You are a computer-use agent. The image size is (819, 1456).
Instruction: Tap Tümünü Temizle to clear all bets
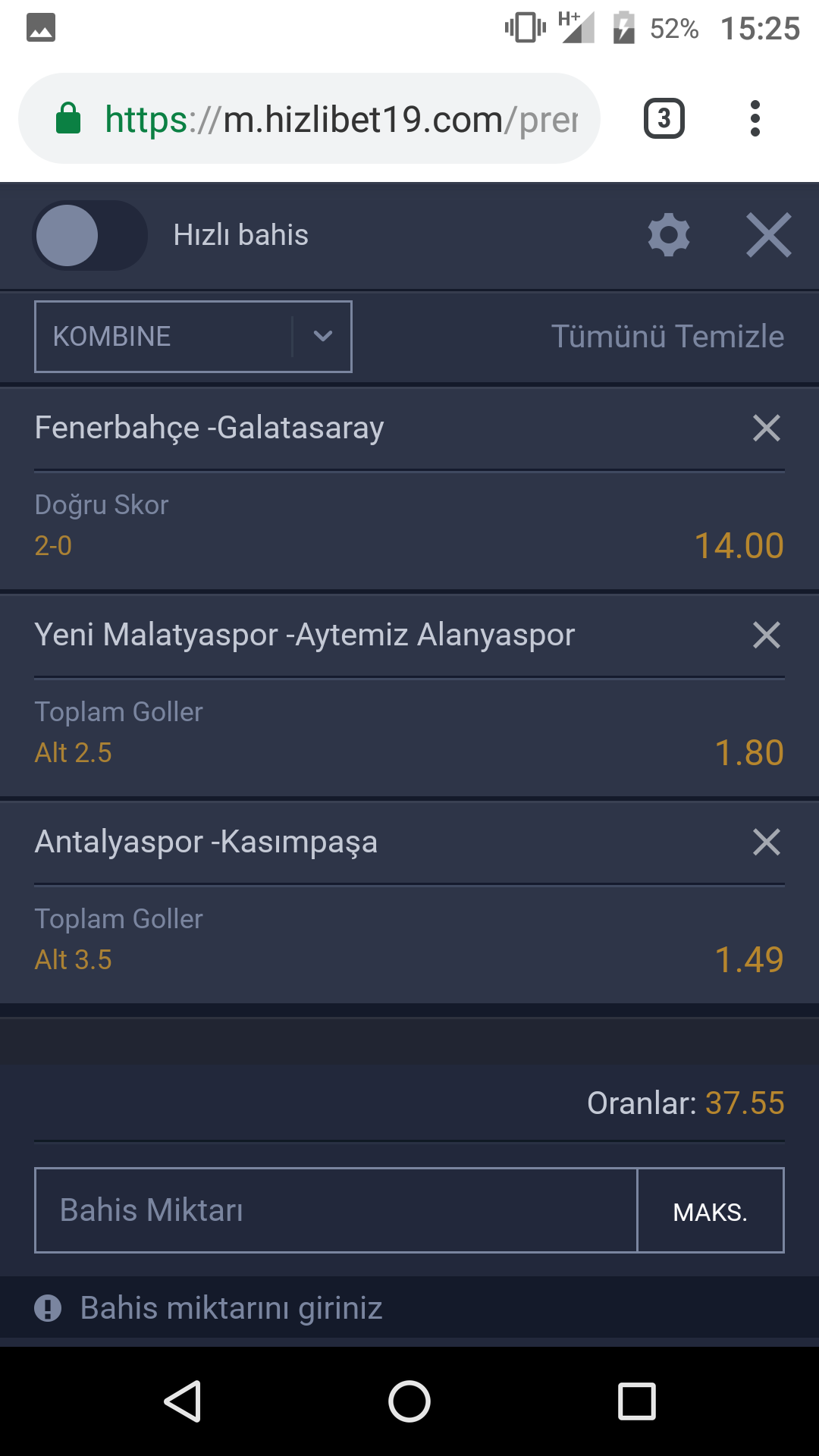tap(667, 336)
